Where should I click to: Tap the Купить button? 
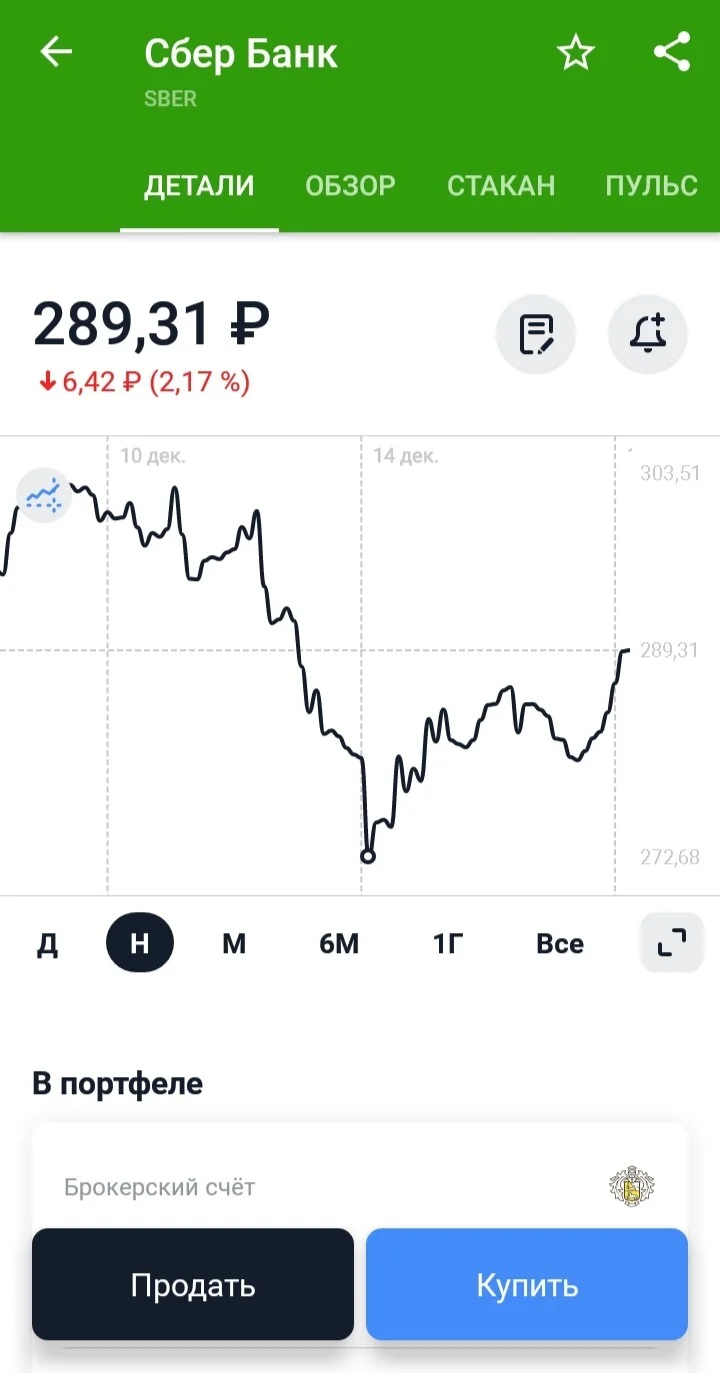pyautogui.click(x=527, y=1284)
